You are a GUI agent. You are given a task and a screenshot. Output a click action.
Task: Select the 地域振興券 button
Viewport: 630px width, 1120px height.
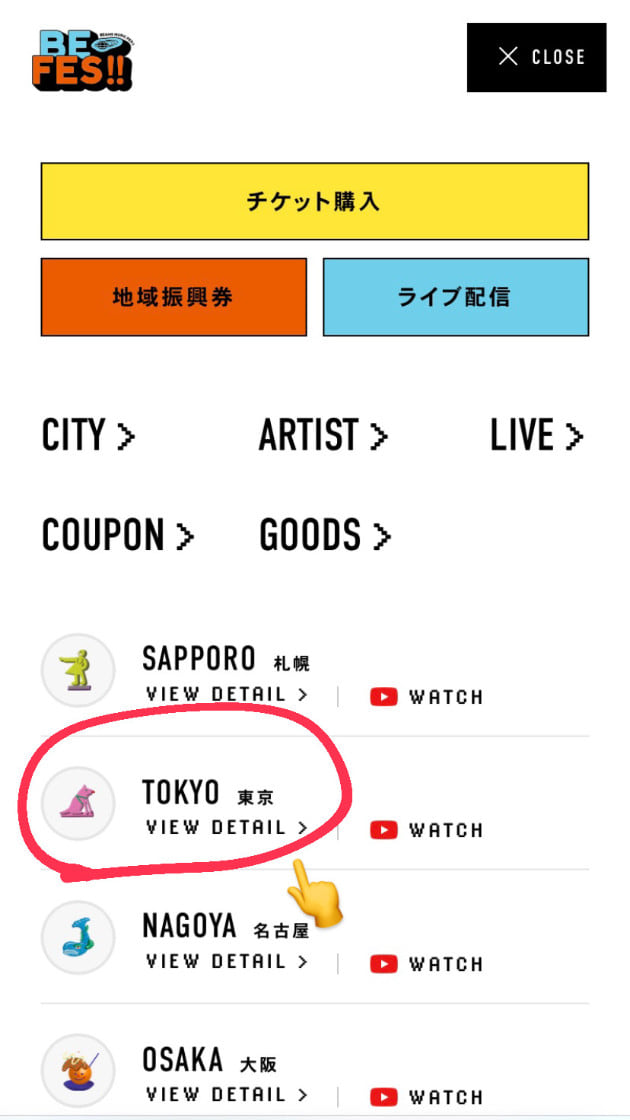(x=173, y=297)
